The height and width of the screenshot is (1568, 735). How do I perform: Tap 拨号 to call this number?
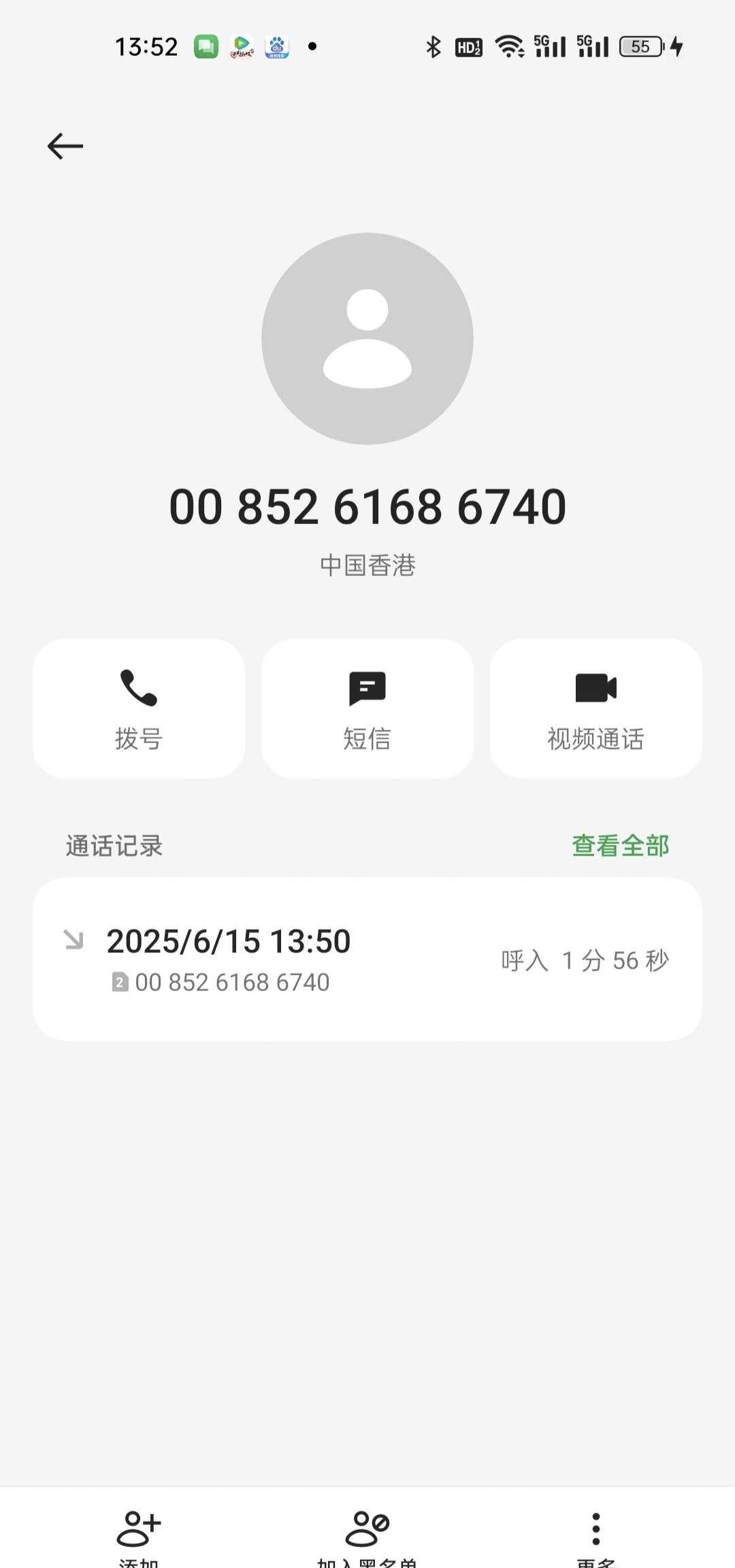click(x=139, y=708)
